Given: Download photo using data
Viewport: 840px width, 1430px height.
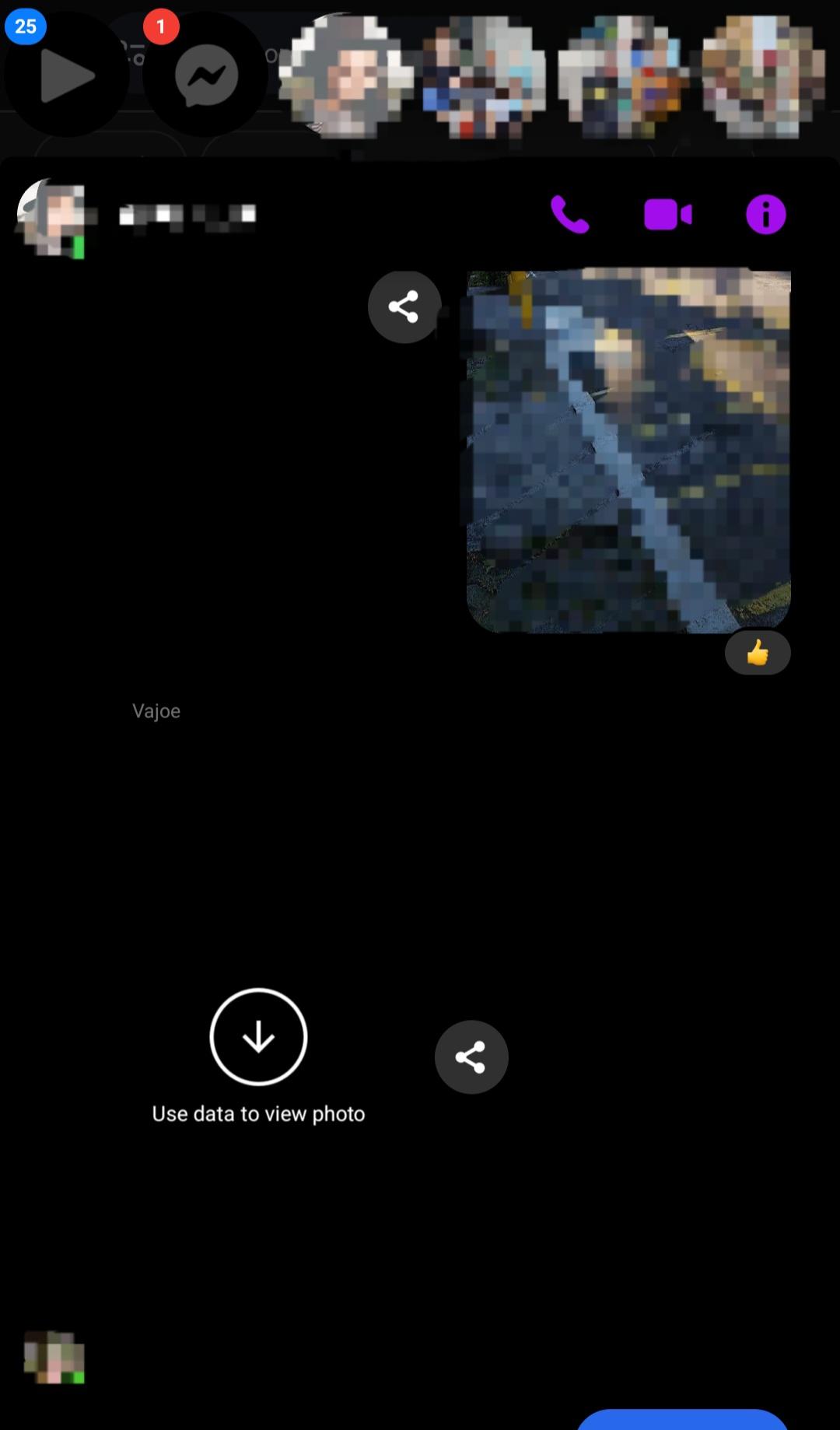Looking at the screenshot, I should (258, 1037).
